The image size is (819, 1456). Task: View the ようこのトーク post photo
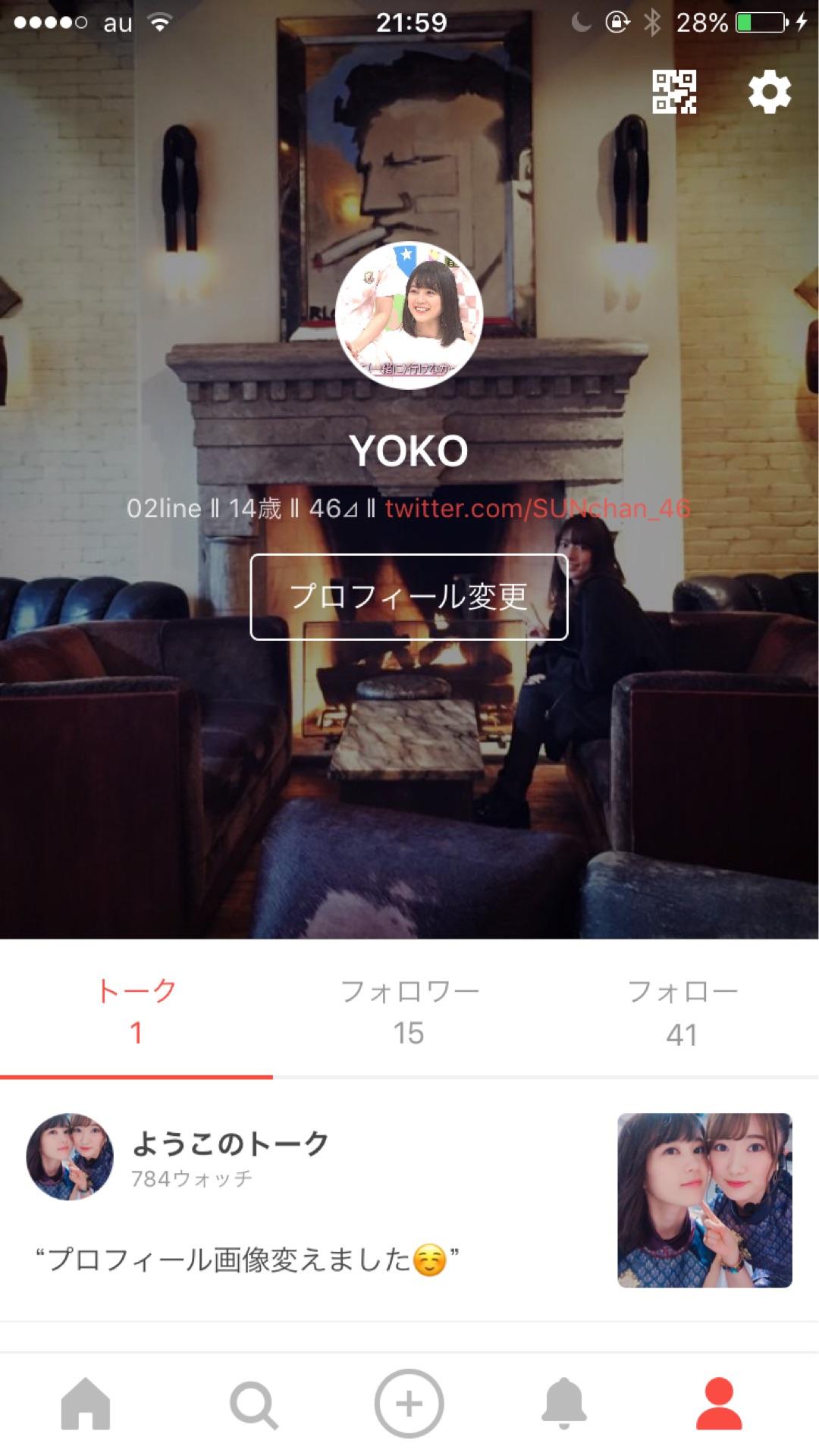[704, 1200]
